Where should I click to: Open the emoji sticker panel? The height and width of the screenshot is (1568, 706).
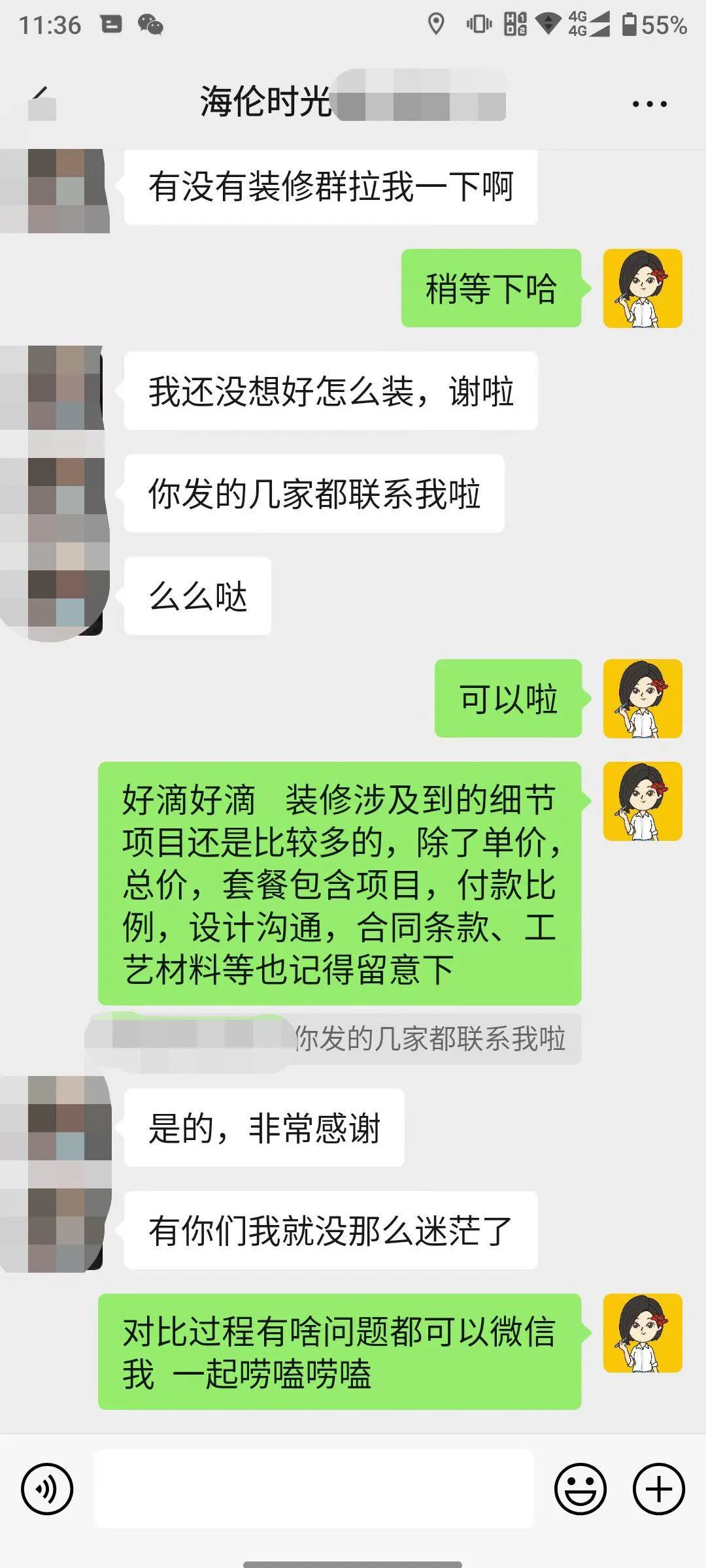tap(580, 1489)
